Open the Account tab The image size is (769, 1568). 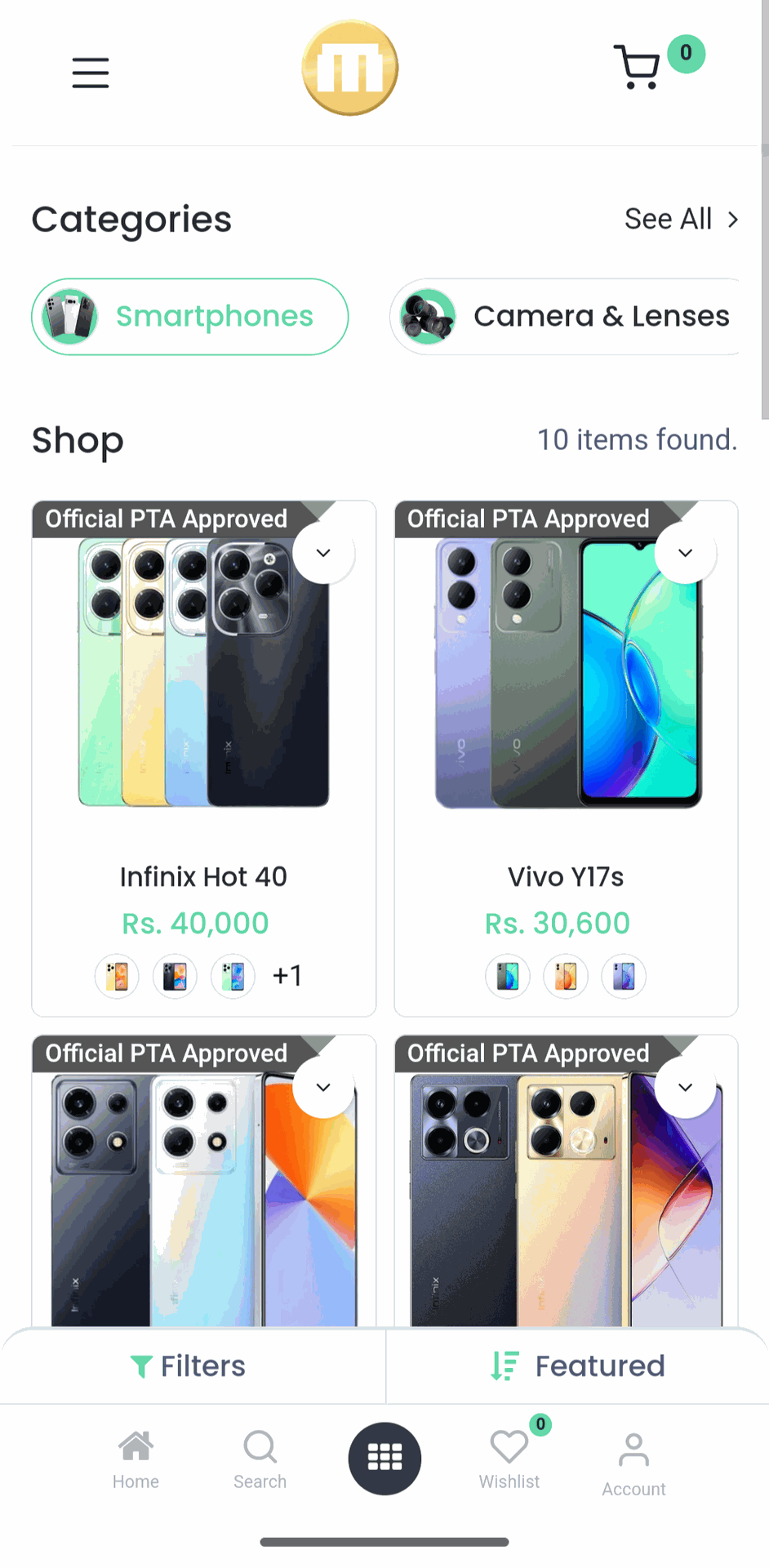click(633, 1463)
